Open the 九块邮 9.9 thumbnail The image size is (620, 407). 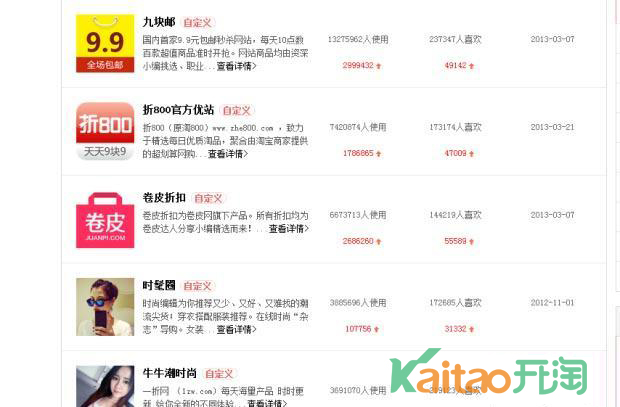105,44
